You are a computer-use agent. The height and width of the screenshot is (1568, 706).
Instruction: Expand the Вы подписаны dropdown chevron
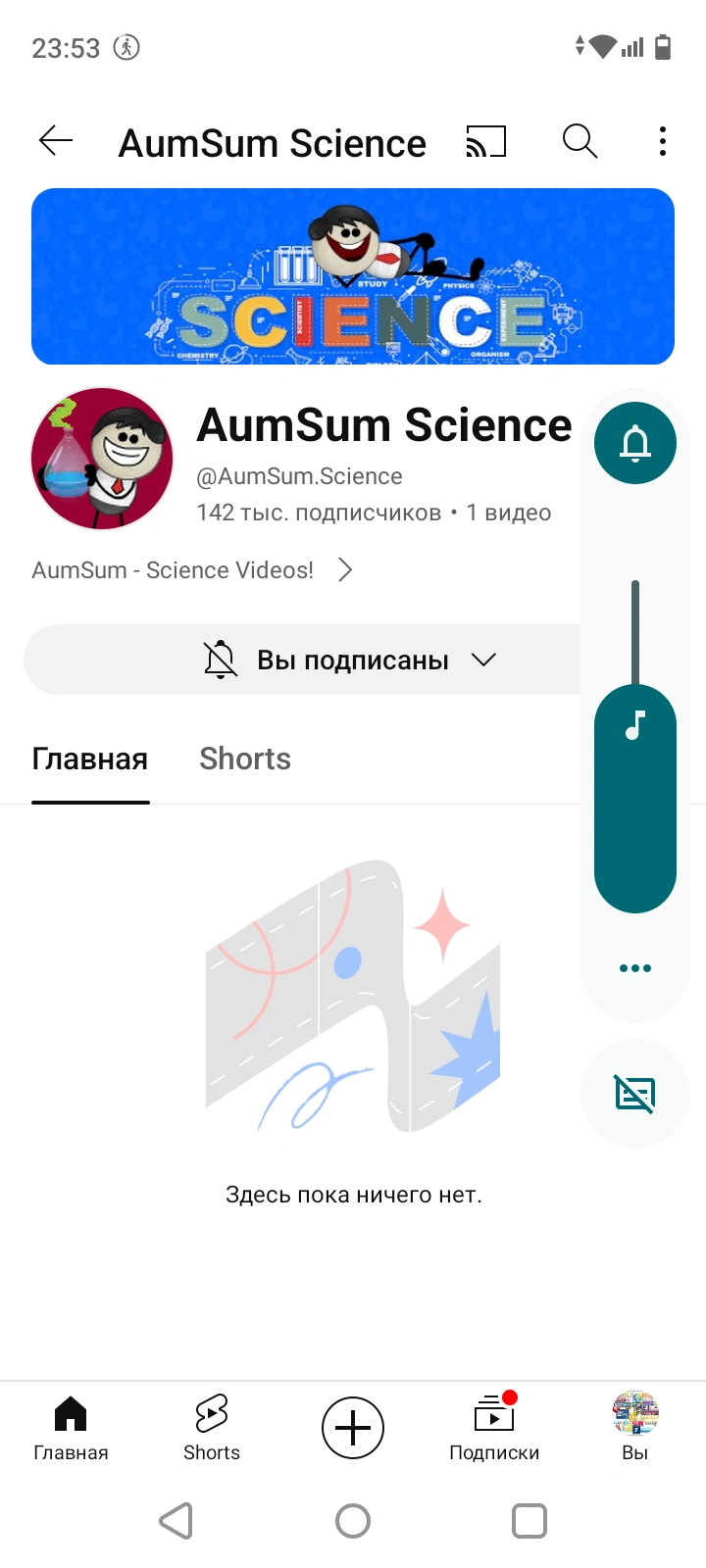point(483,660)
